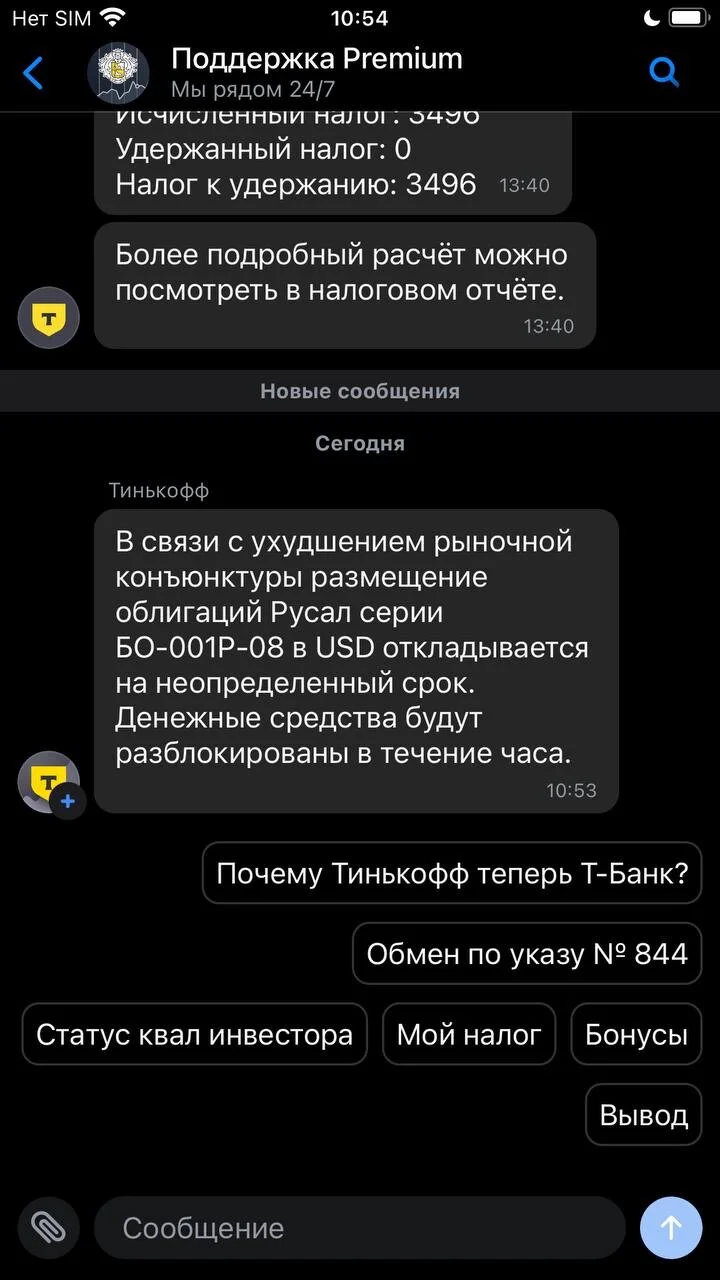
Task: Go back using the top-left arrow
Action: (33, 73)
